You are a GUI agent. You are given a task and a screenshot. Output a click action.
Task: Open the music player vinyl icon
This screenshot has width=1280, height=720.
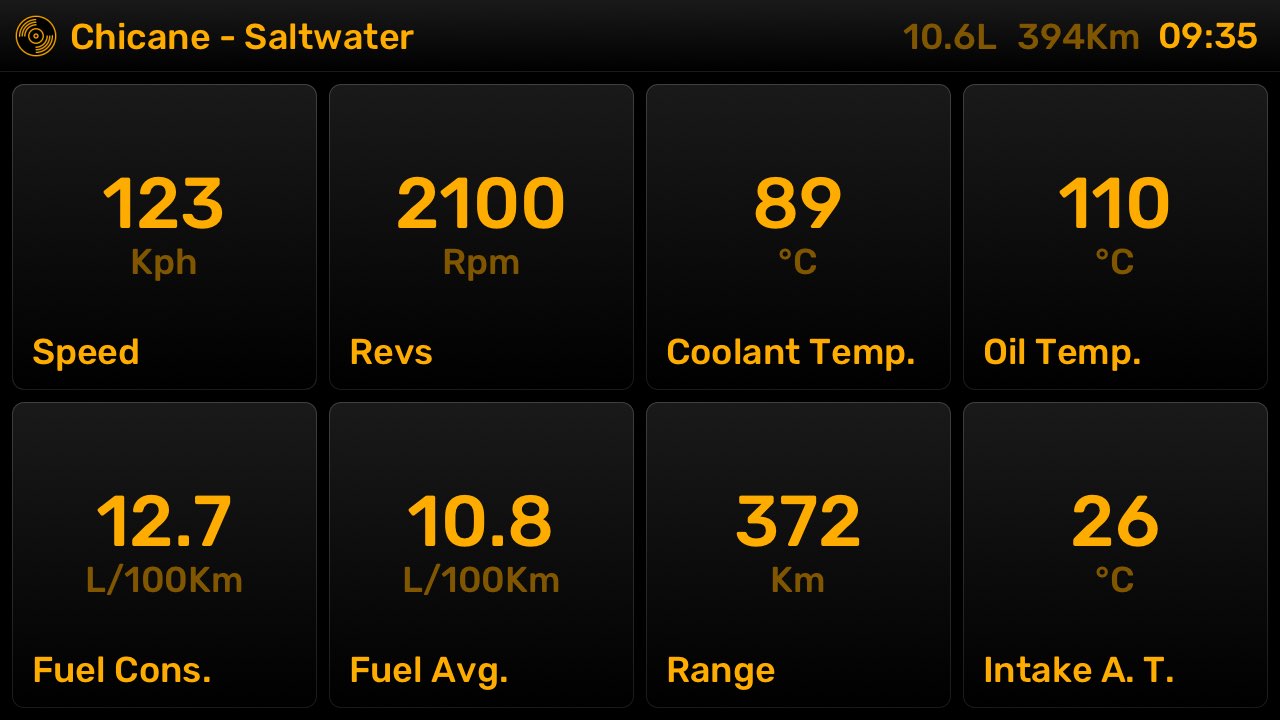[x=36, y=36]
